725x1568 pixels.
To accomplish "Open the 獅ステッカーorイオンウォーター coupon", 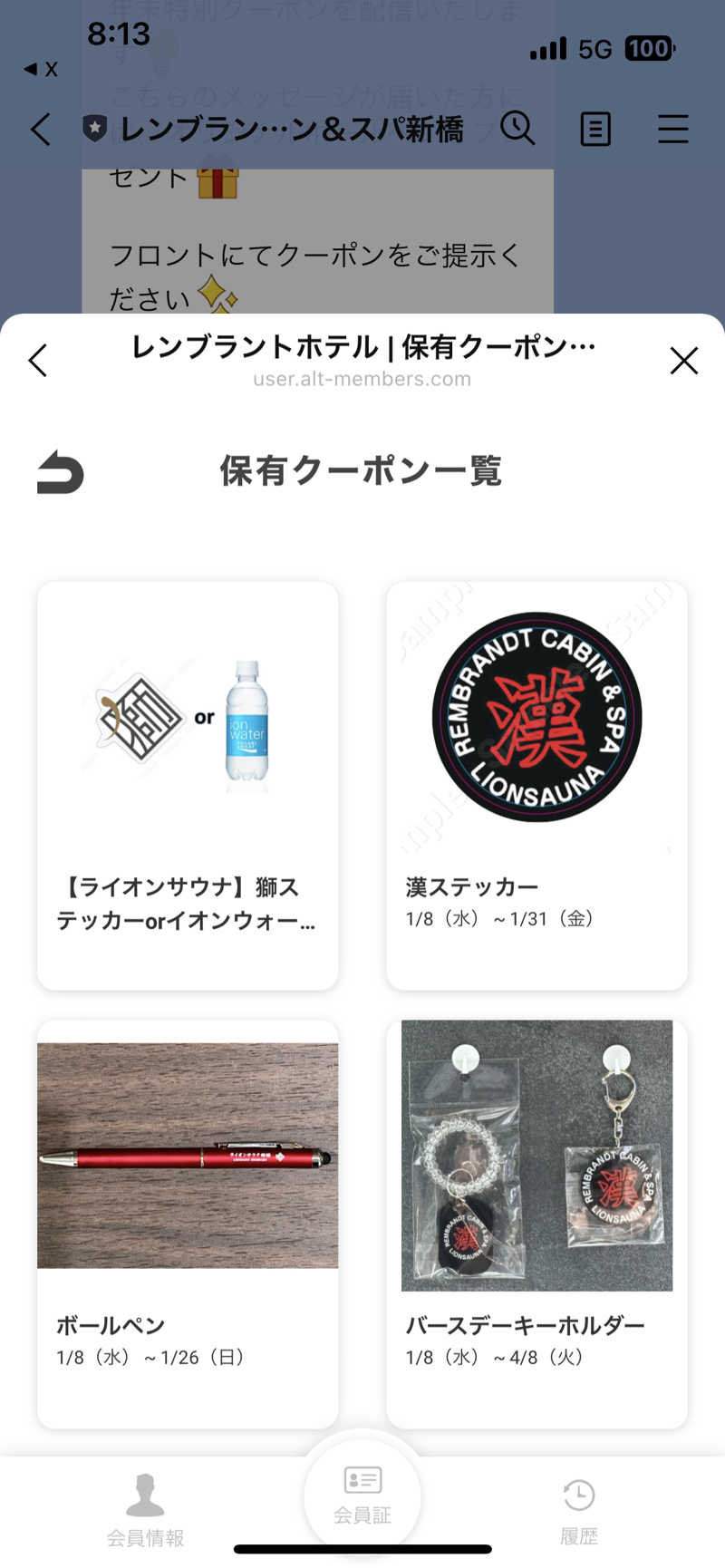I will point(188,786).
